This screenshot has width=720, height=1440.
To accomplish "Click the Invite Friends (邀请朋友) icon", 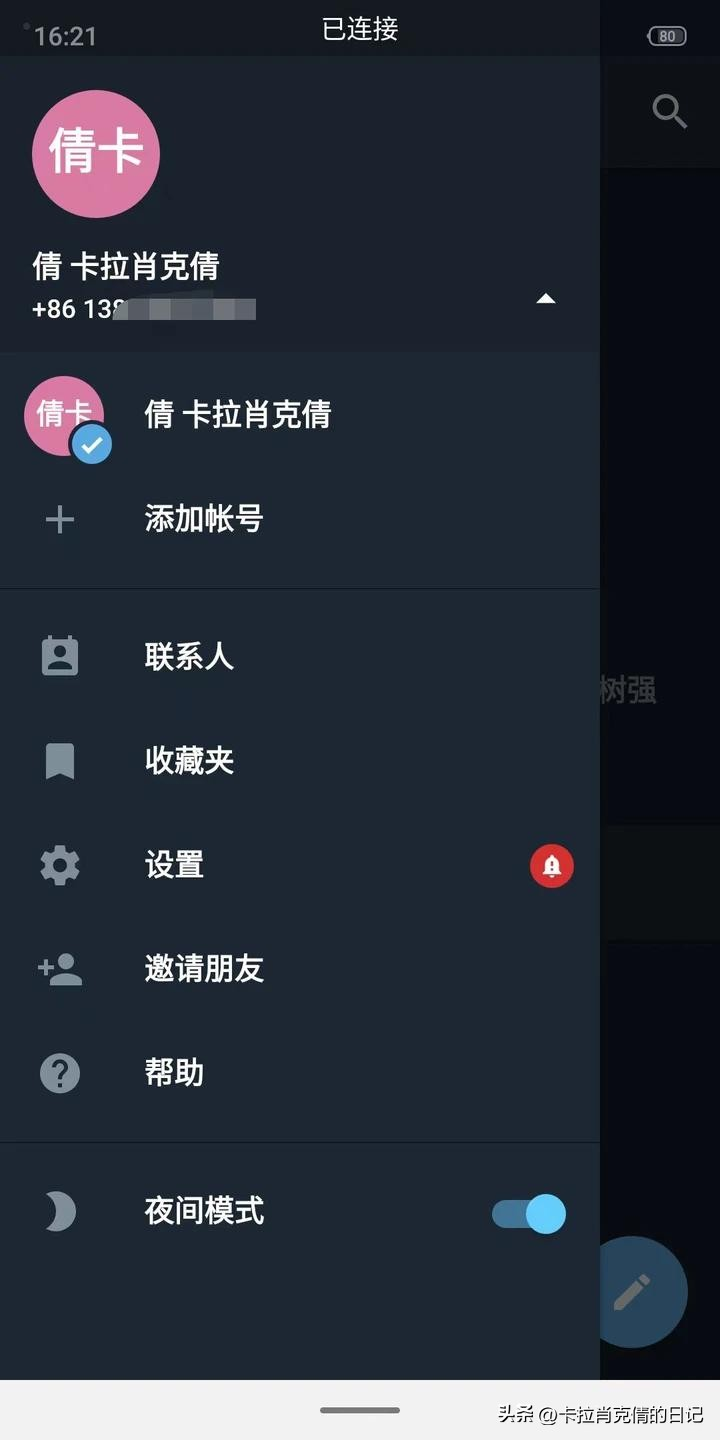I will [x=58, y=969].
